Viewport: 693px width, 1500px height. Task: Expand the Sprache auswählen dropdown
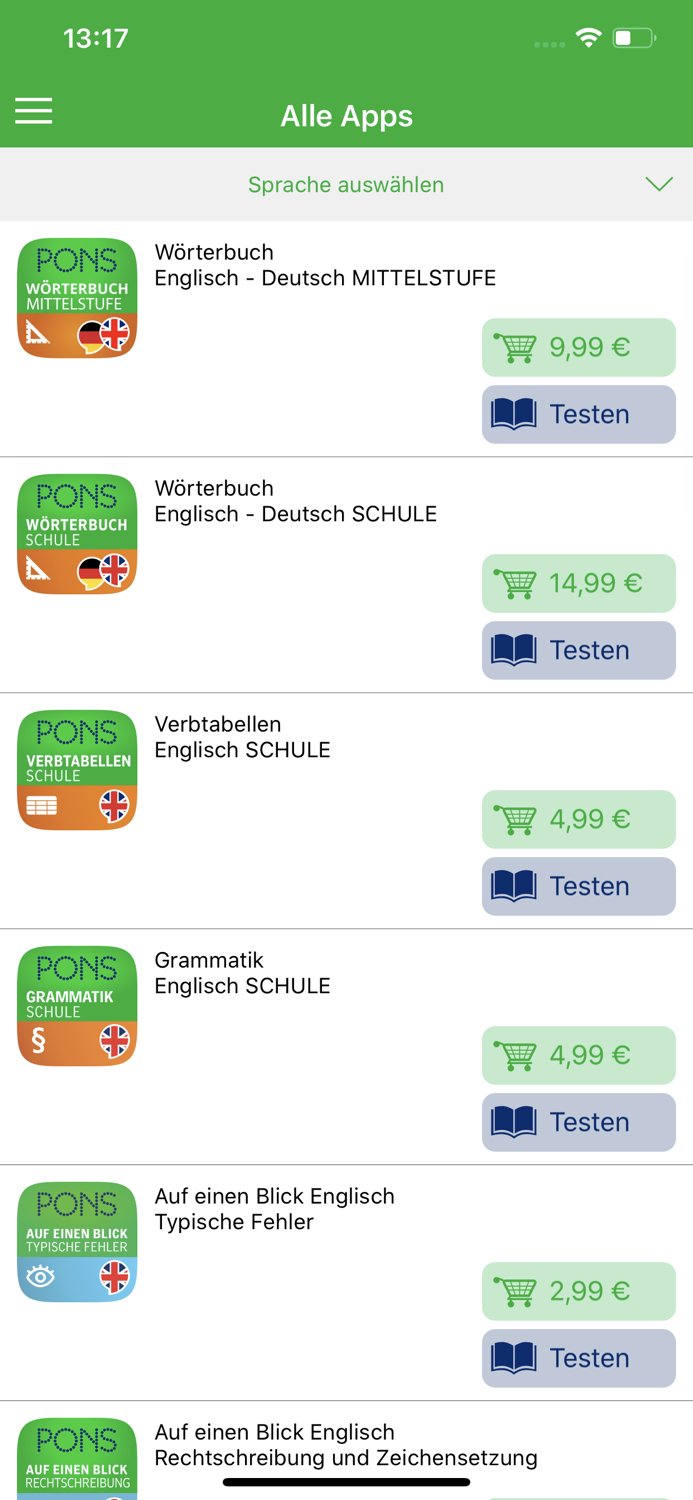coord(346,185)
